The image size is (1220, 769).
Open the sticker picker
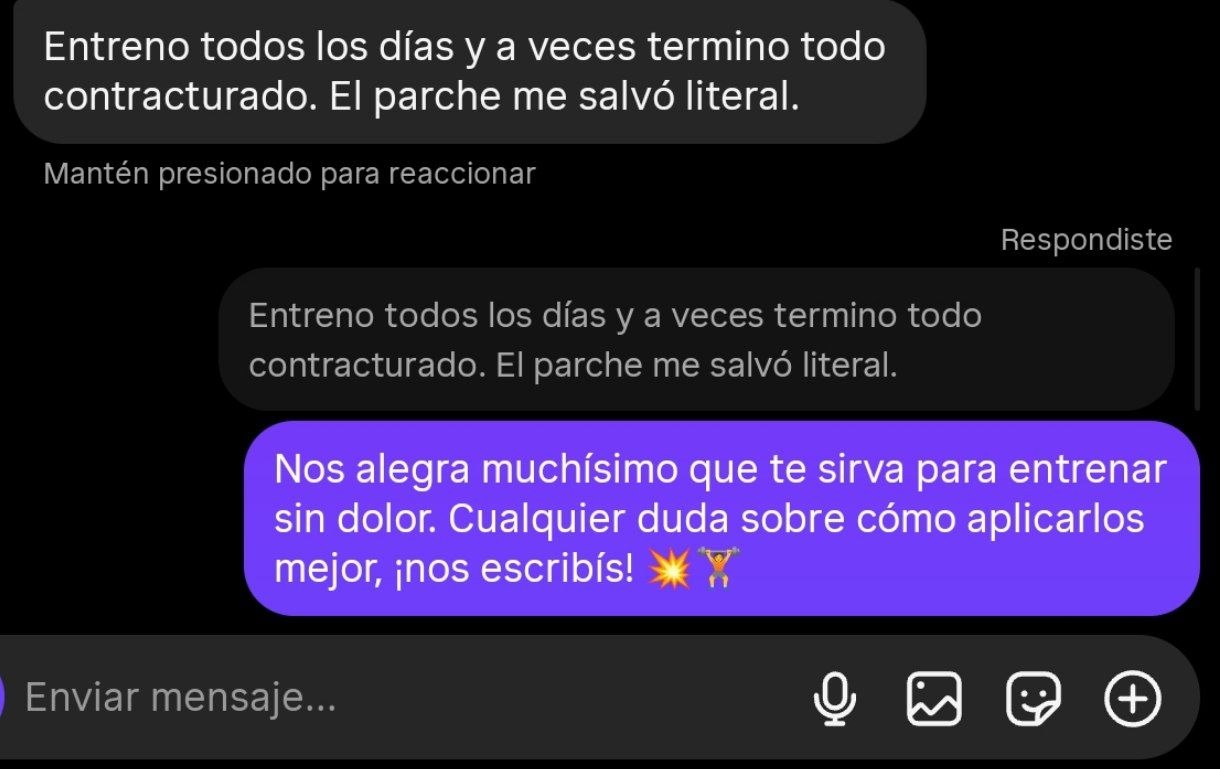(1033, 697)
